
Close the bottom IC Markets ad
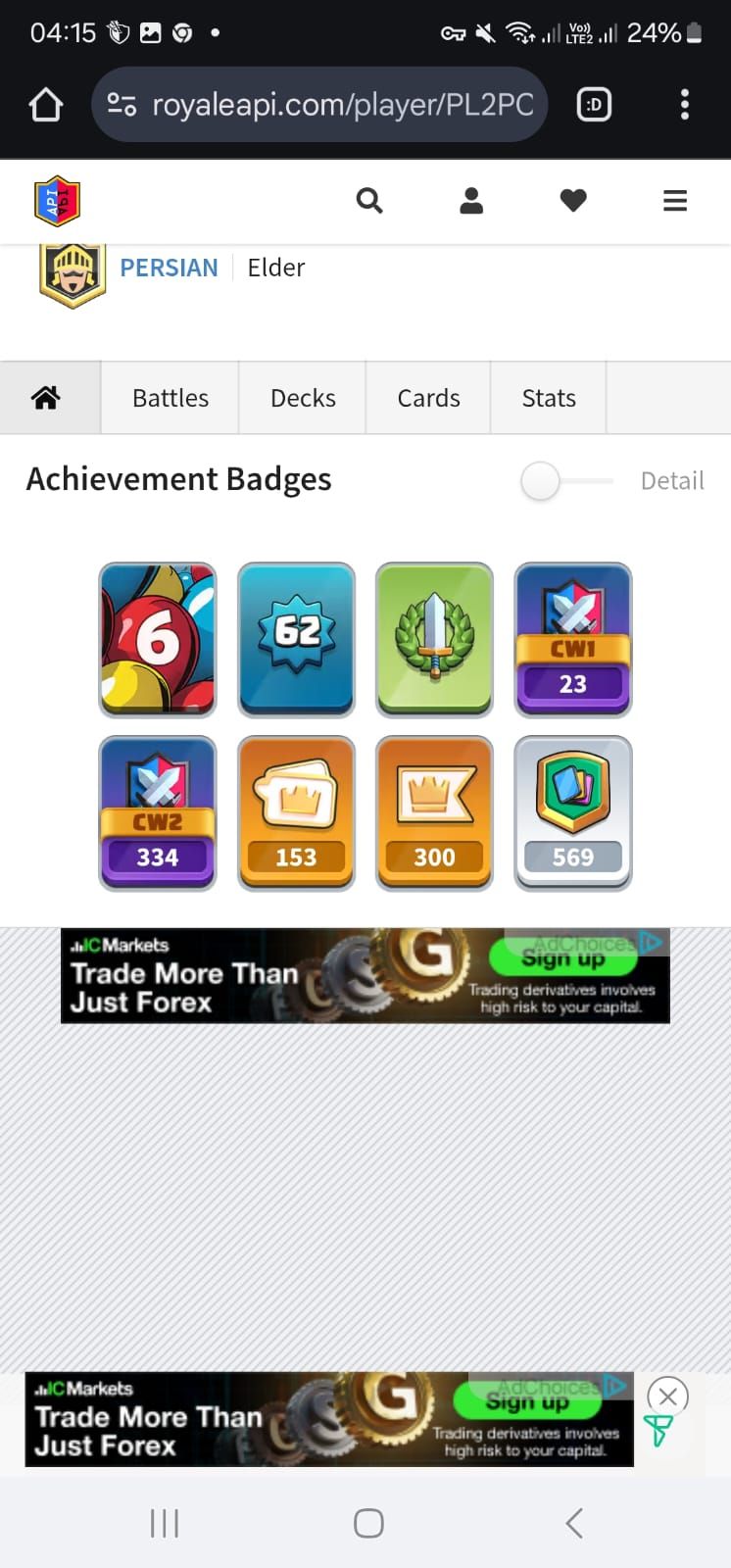coord(668,1396)
